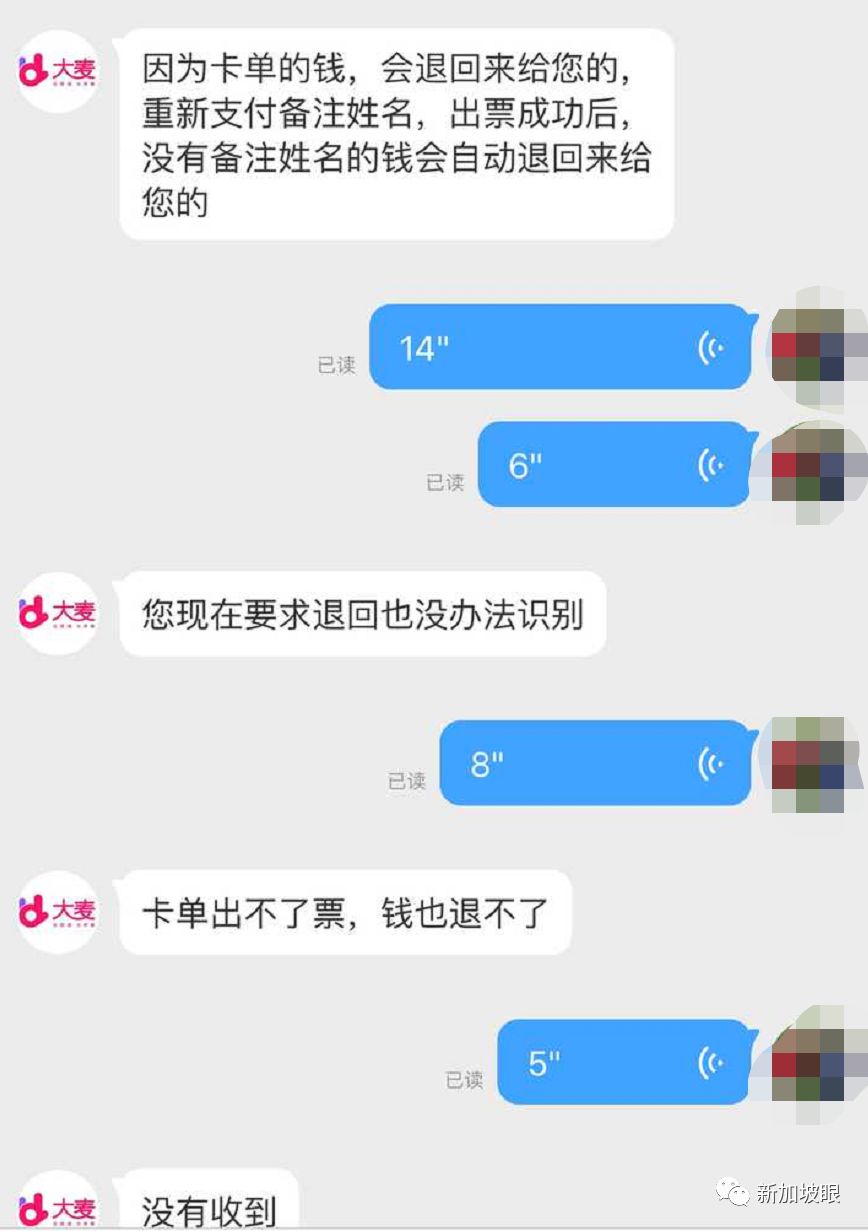Open sender avatar beside 14-second voice message
The width and height of the screenshot is (868, 1231).
click(816, 347)
